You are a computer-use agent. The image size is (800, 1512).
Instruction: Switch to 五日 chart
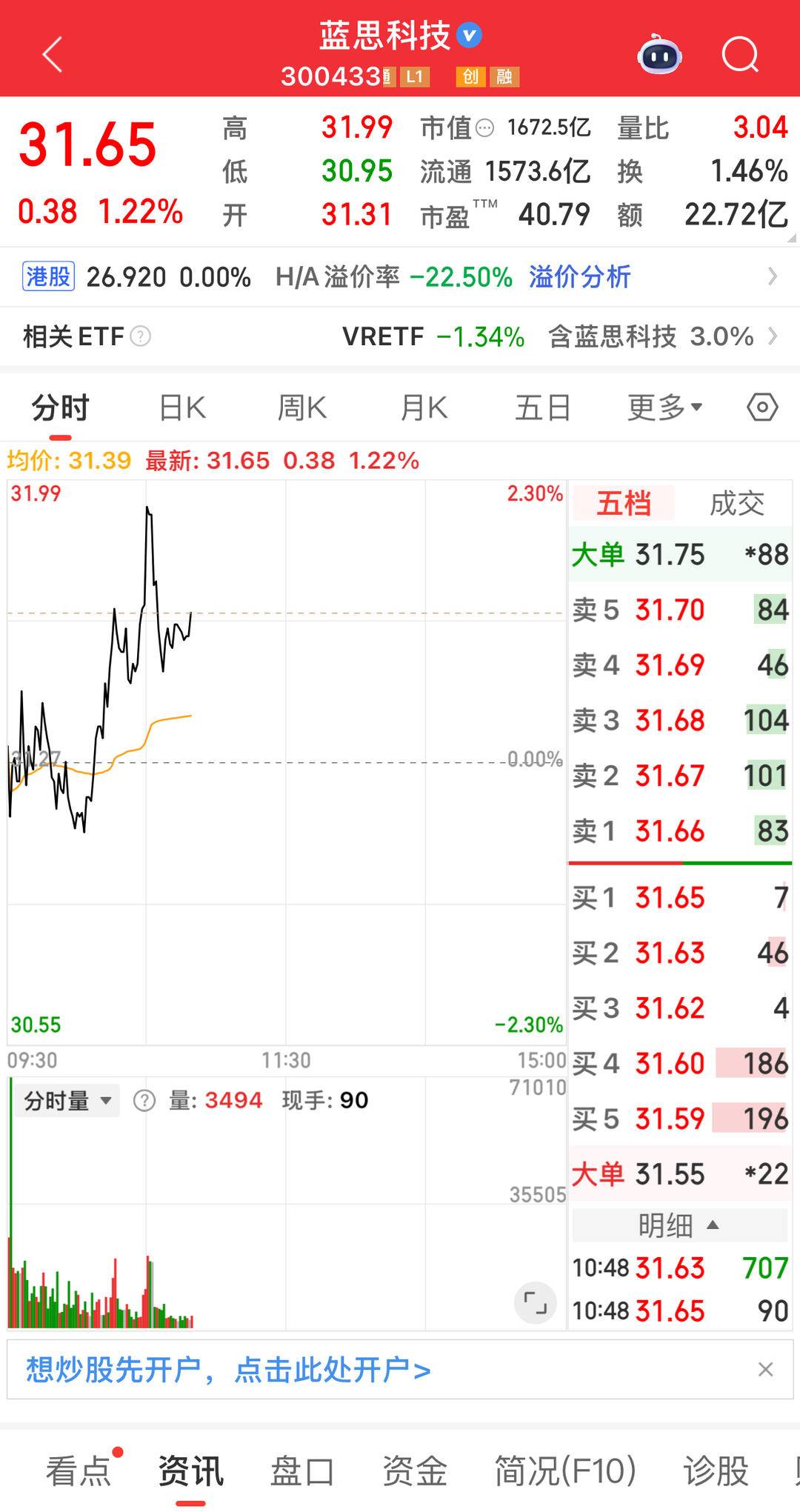[542, 407]
